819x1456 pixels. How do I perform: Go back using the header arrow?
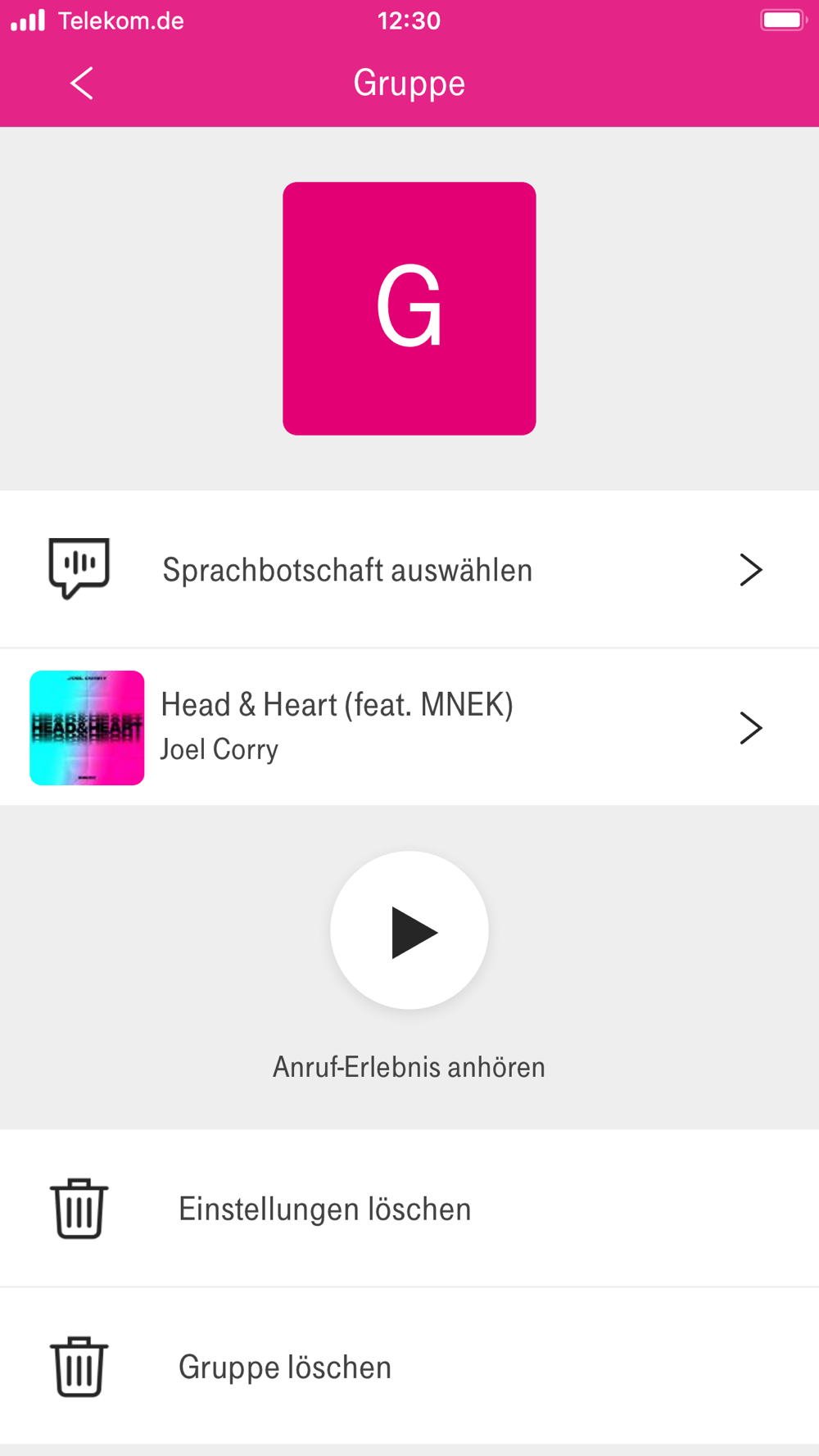click(x=82, y=83)
